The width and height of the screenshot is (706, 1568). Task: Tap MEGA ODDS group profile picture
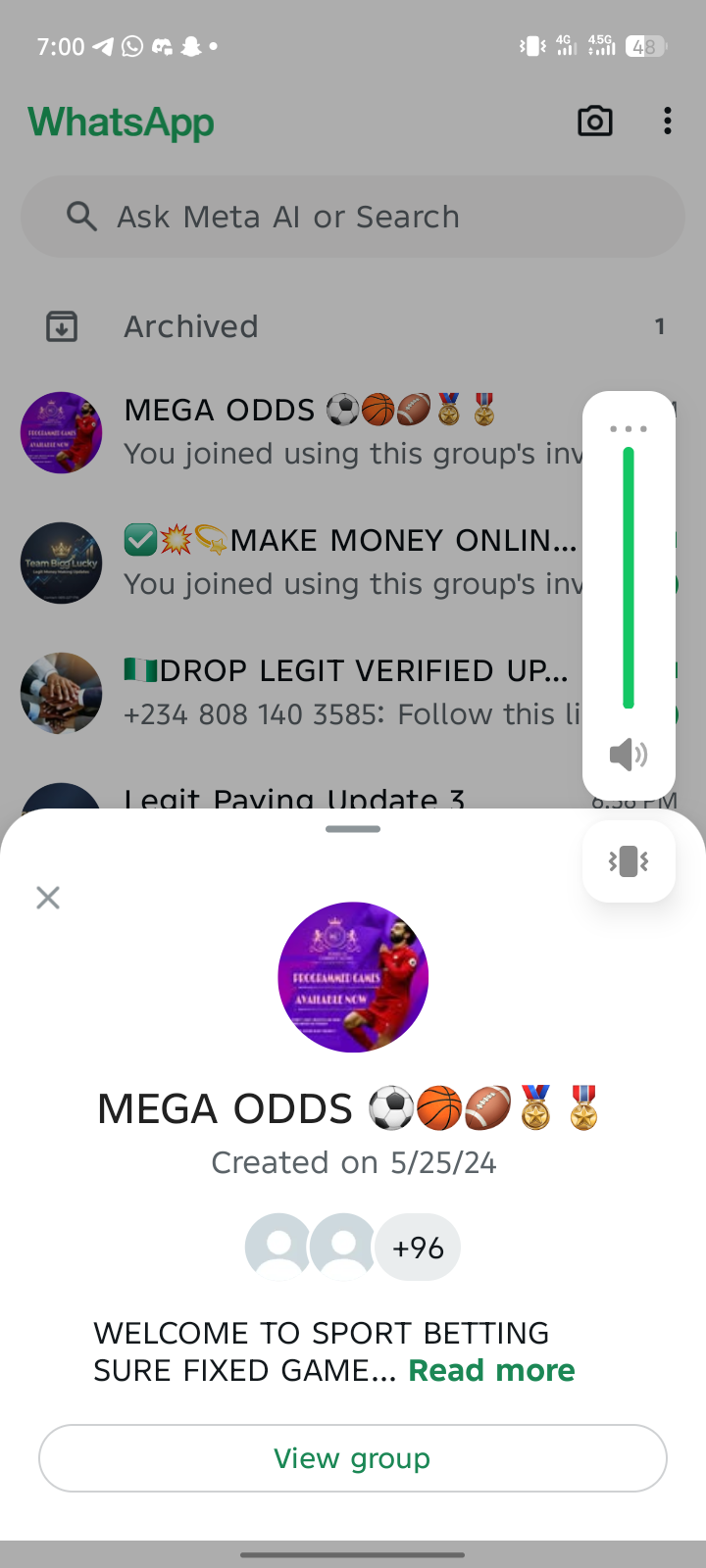(353, 977)
